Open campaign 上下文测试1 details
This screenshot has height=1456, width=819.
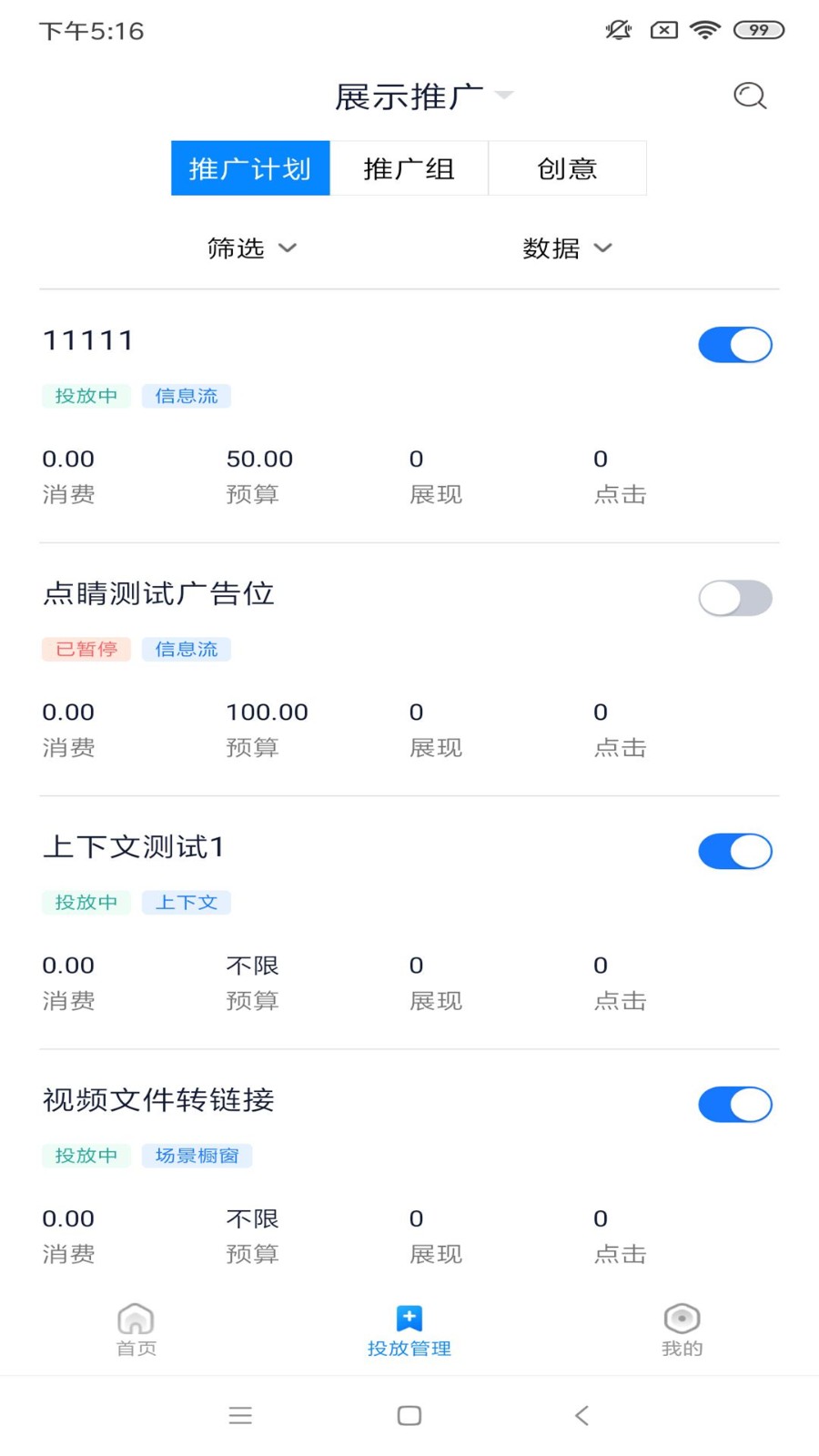point(133,846)
